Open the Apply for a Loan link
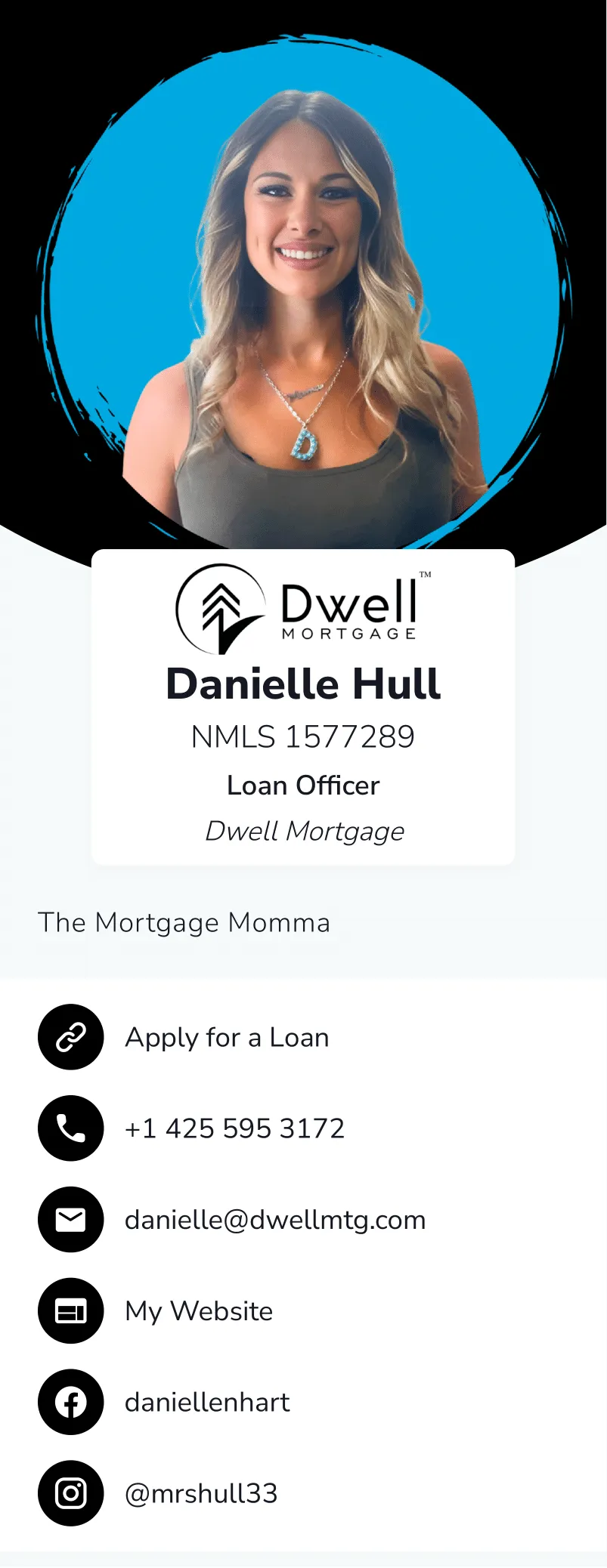The height and width of the screenshot is (1568, 607). (x=227, y=1037)
